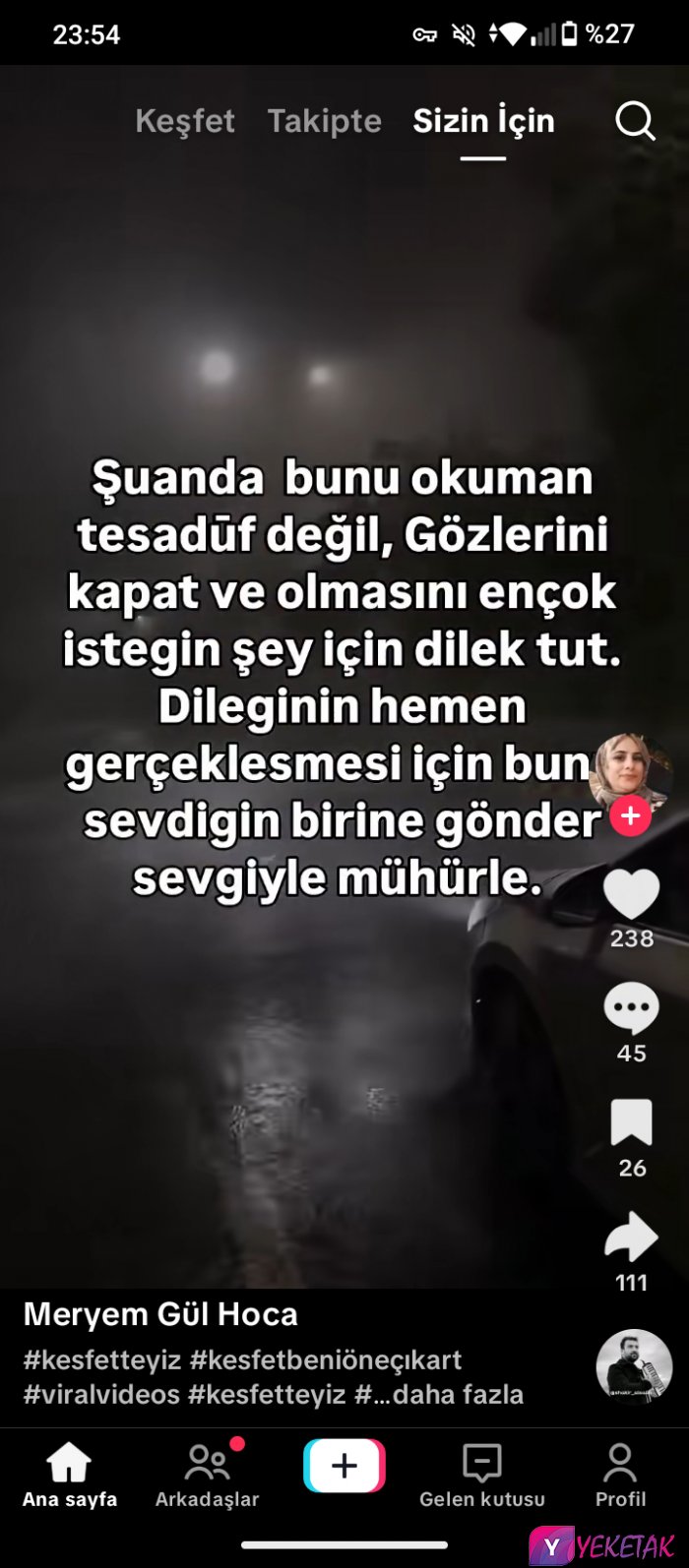Share this video using the arrow

(x=631, y=1238)
